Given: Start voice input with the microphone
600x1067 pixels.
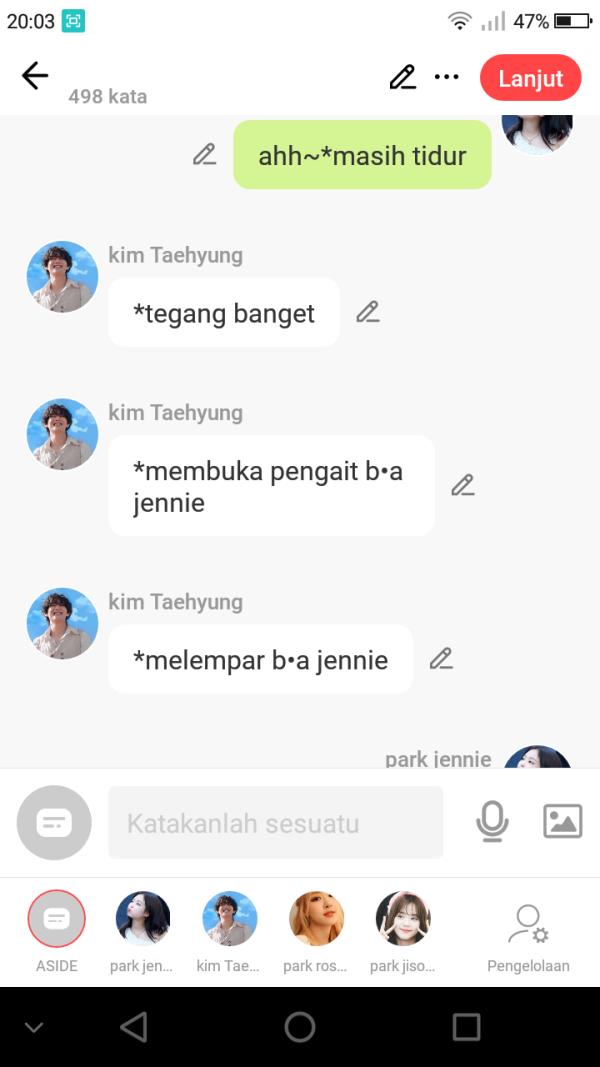Looking at the screenshot, I should click(x=491, y=822).
